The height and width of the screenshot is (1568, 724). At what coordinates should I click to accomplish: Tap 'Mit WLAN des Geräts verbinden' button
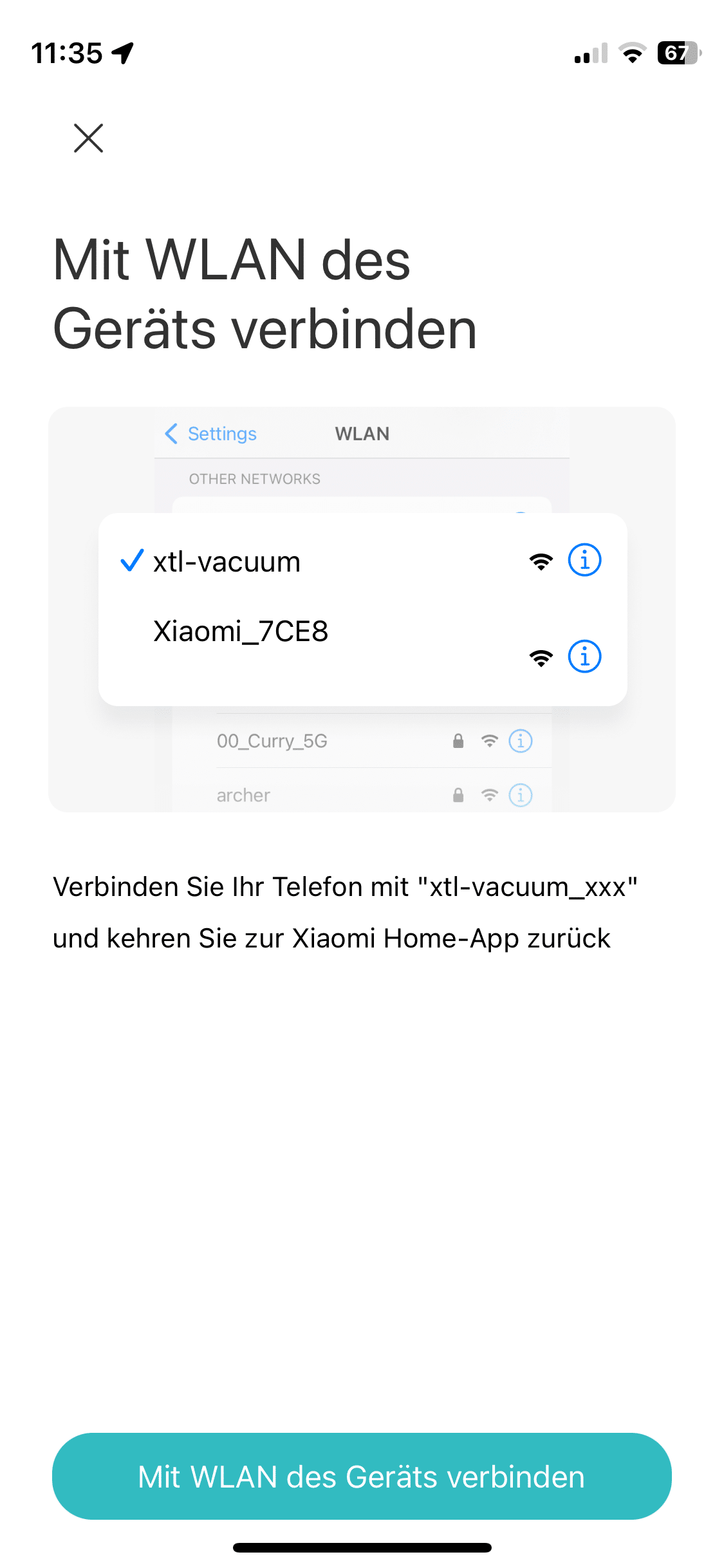click(362, 1477)
